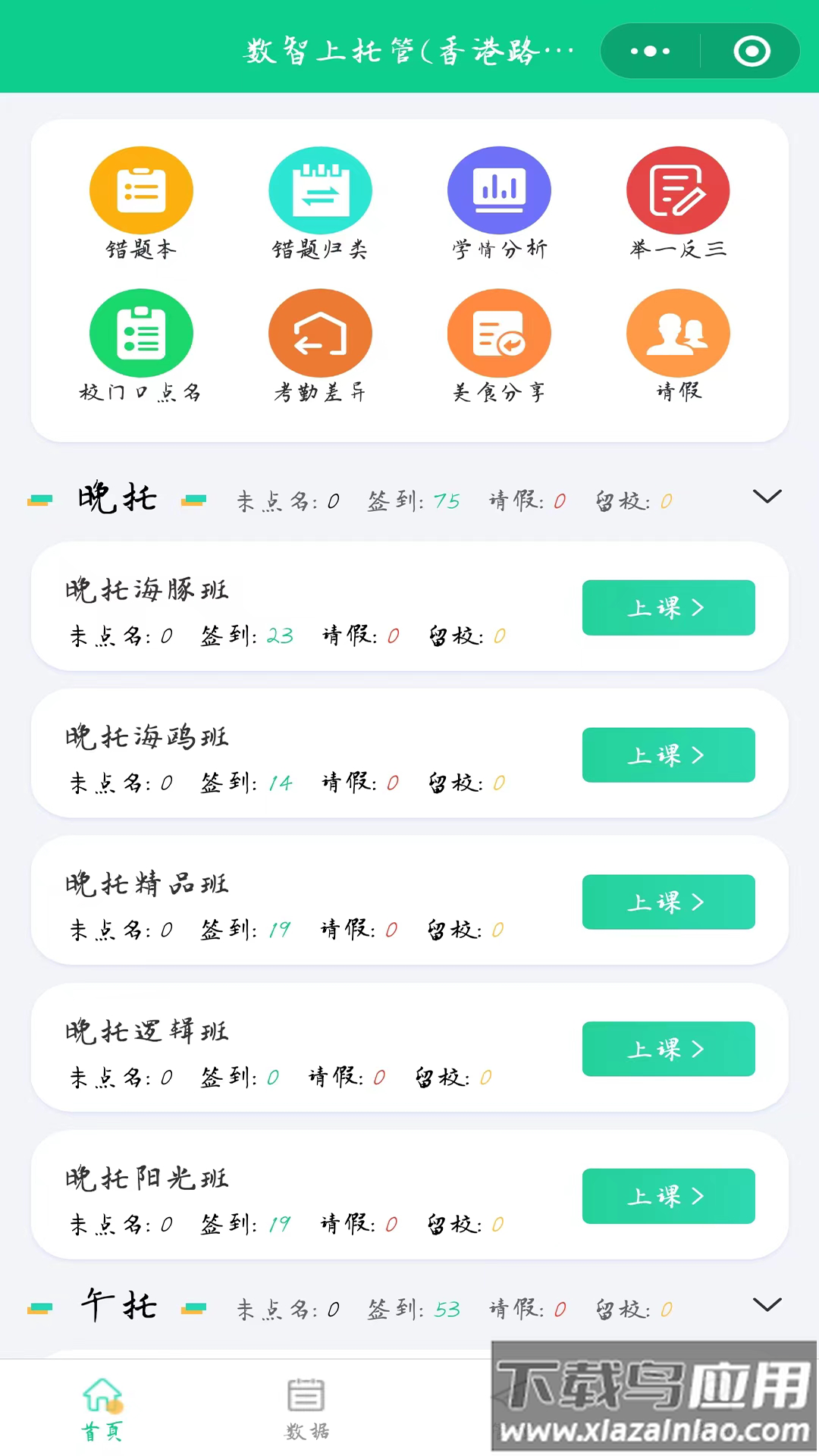
Task: Collapse the 晚托 evening care section
Action: [767, 497]
